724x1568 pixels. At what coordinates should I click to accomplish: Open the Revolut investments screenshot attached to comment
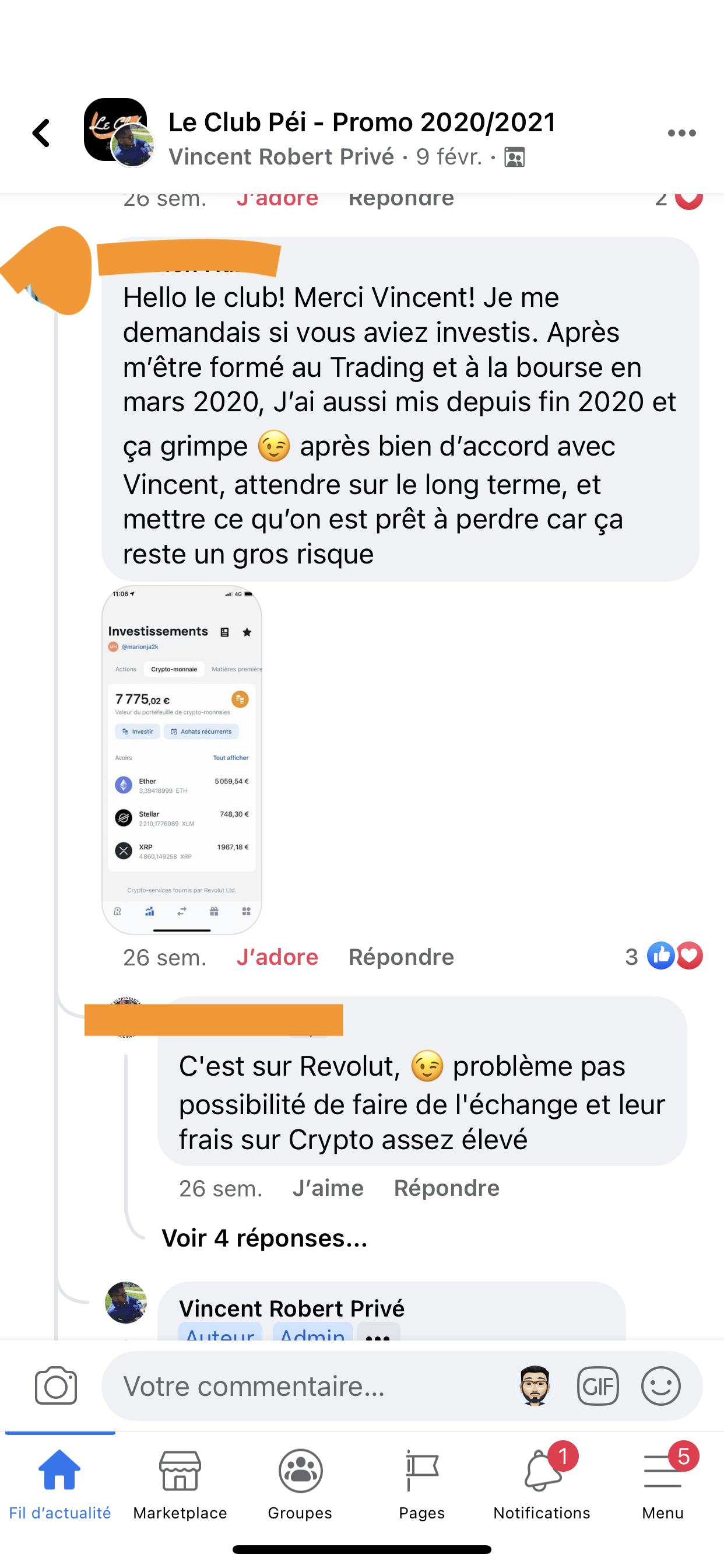pyautogui.click(x=181, y=759)
